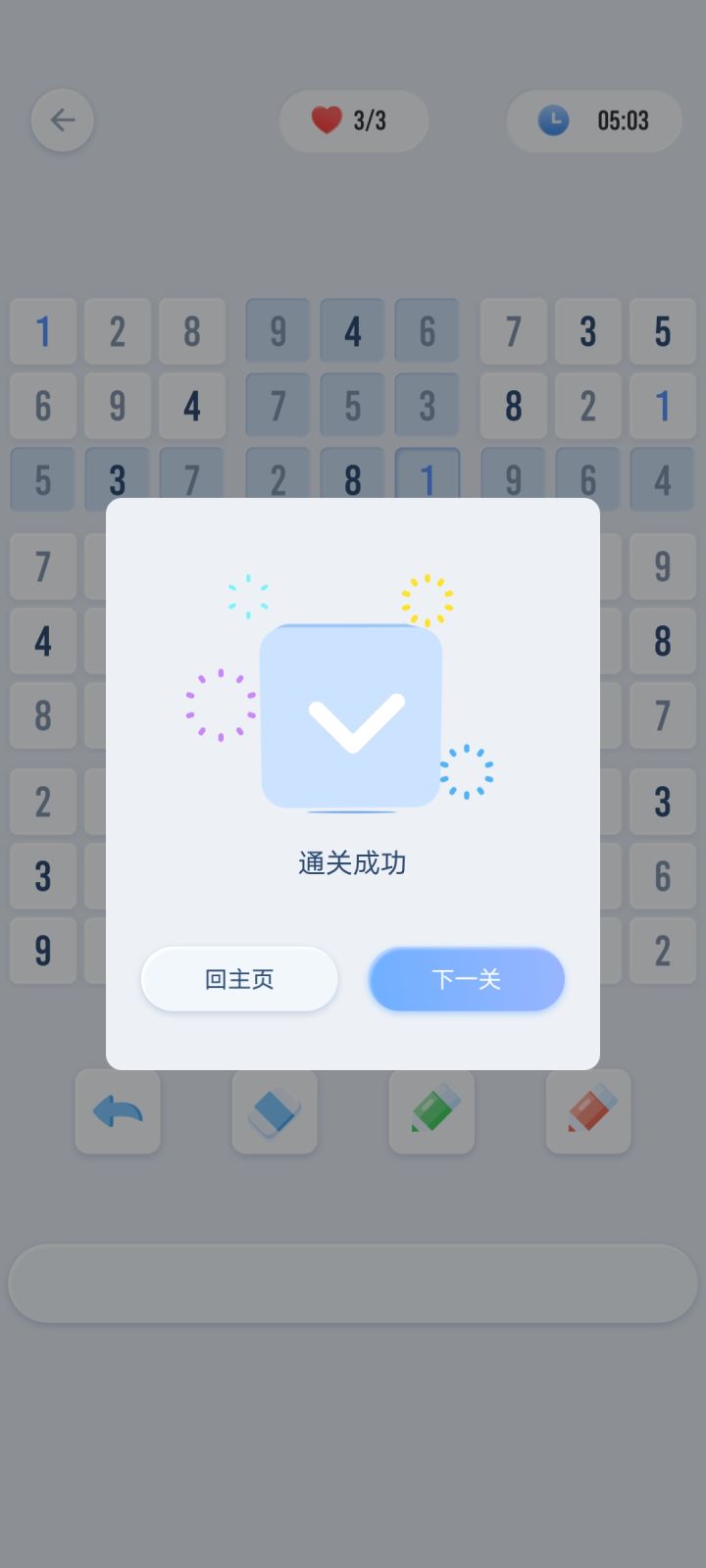Click the cell with number 2 at bottom right
The width and height of the screenshot is (706, 1568).
(662, 951)
